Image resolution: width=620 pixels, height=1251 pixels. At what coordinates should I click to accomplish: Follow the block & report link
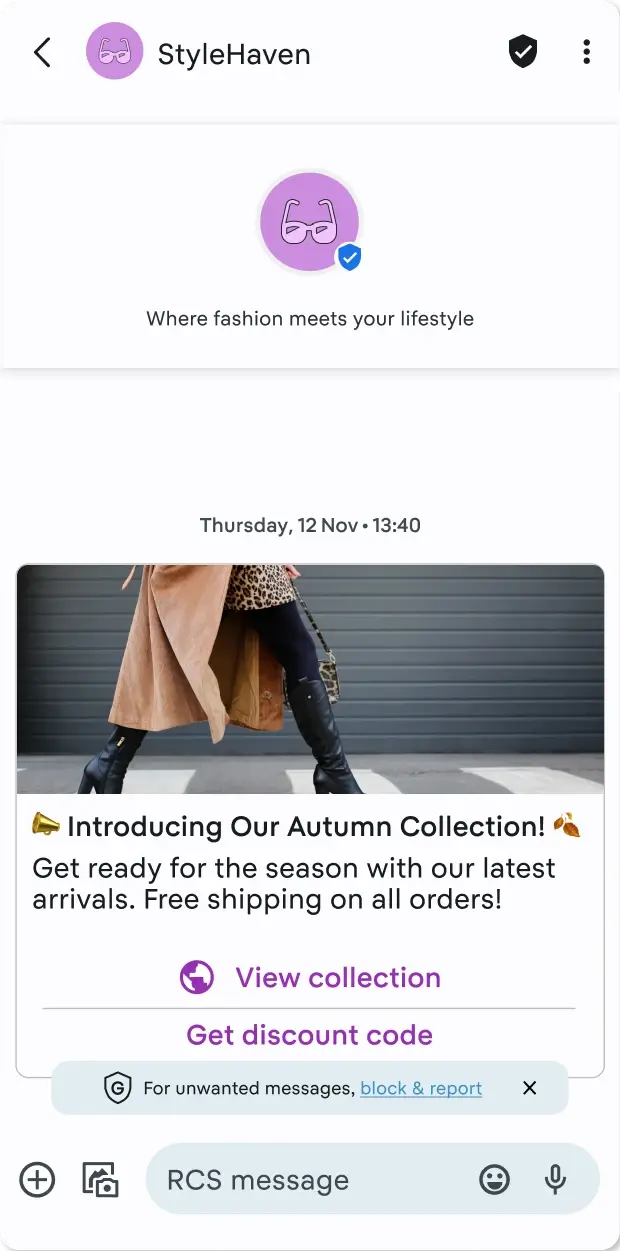[421, 1088]
